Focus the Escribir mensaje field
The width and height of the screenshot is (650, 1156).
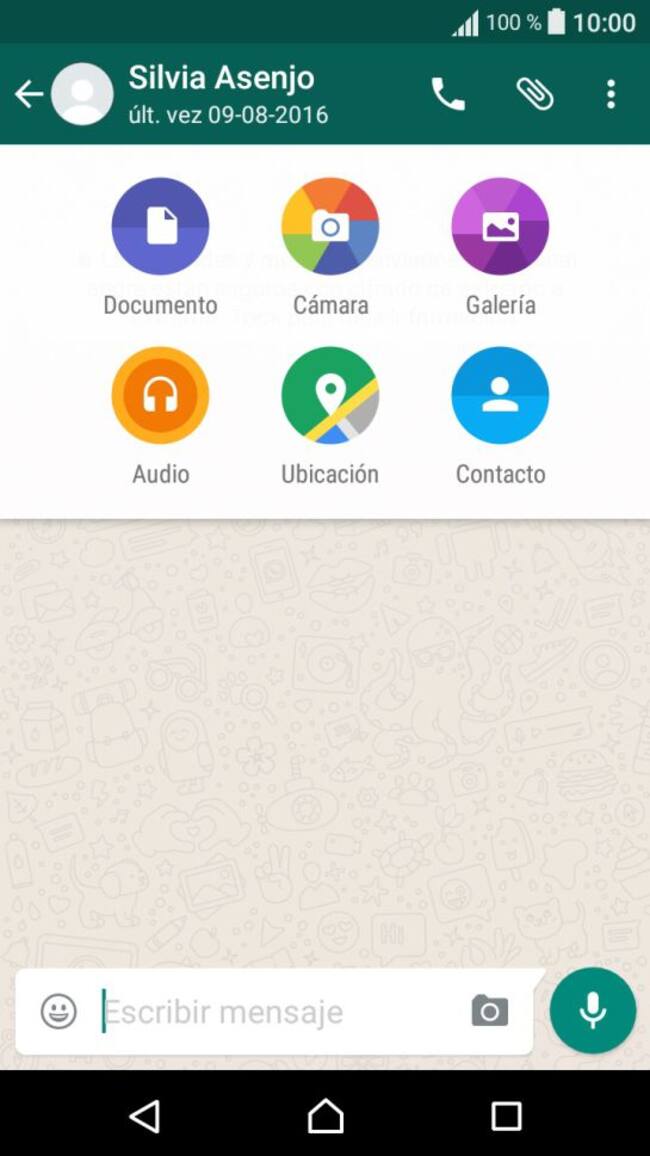click(270, 1012)
